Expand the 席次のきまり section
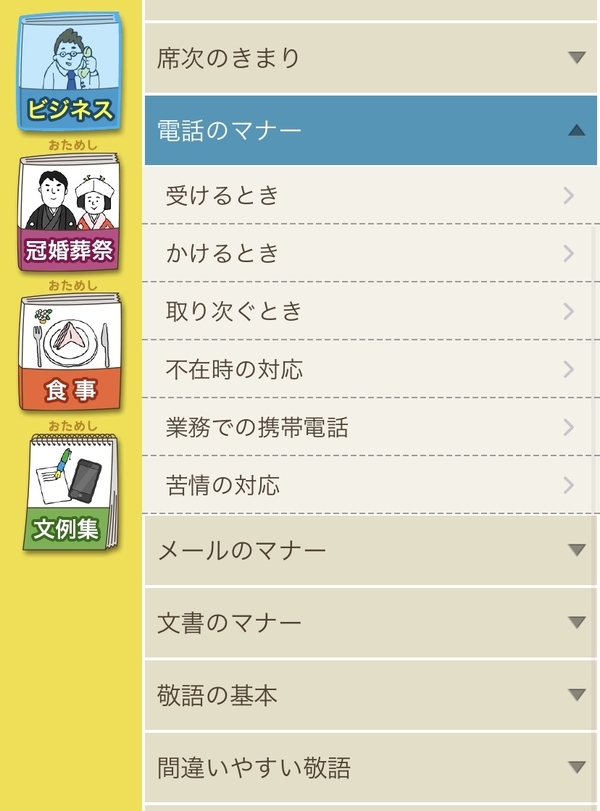This screenshot has width=600, height=811. coord(370,58)
